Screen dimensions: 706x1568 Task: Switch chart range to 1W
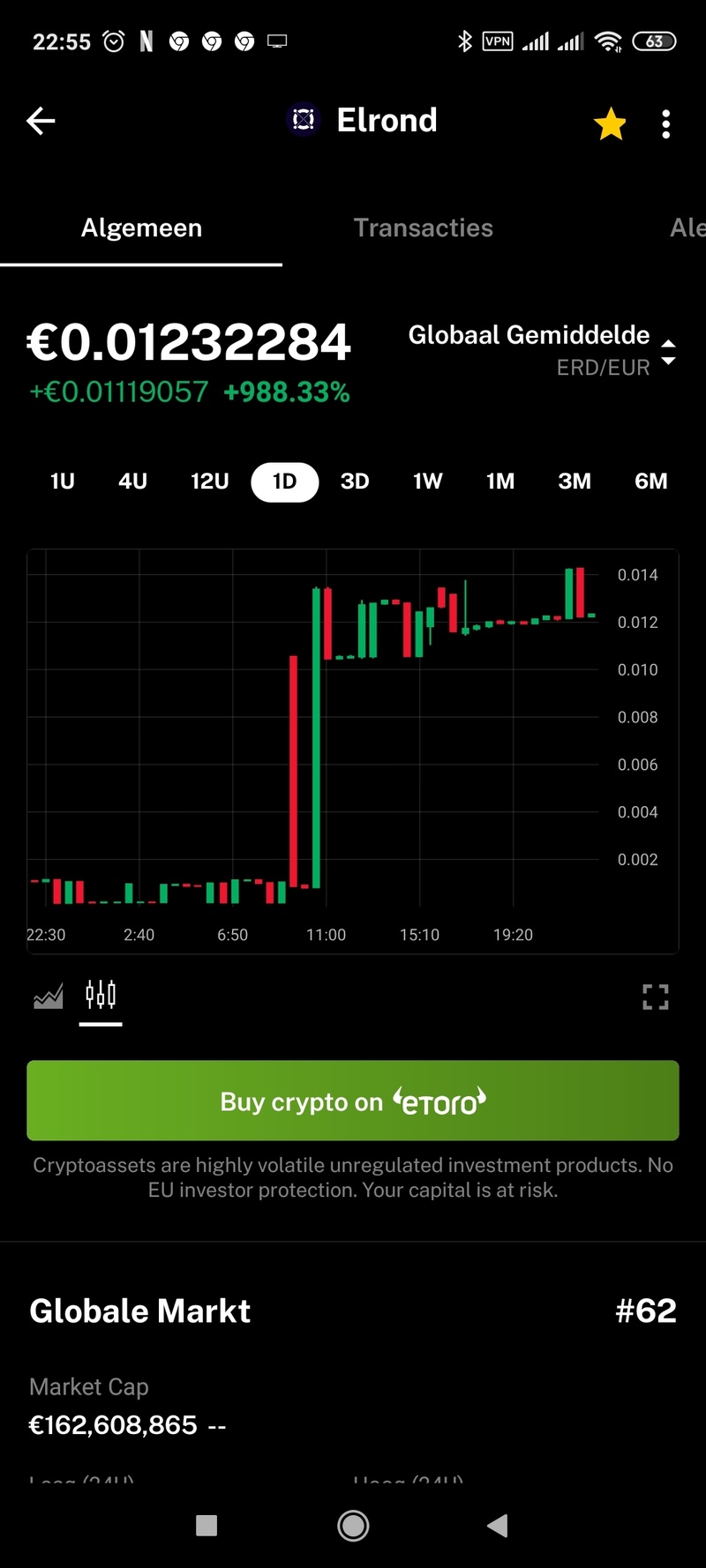click(x=428, y=482)
